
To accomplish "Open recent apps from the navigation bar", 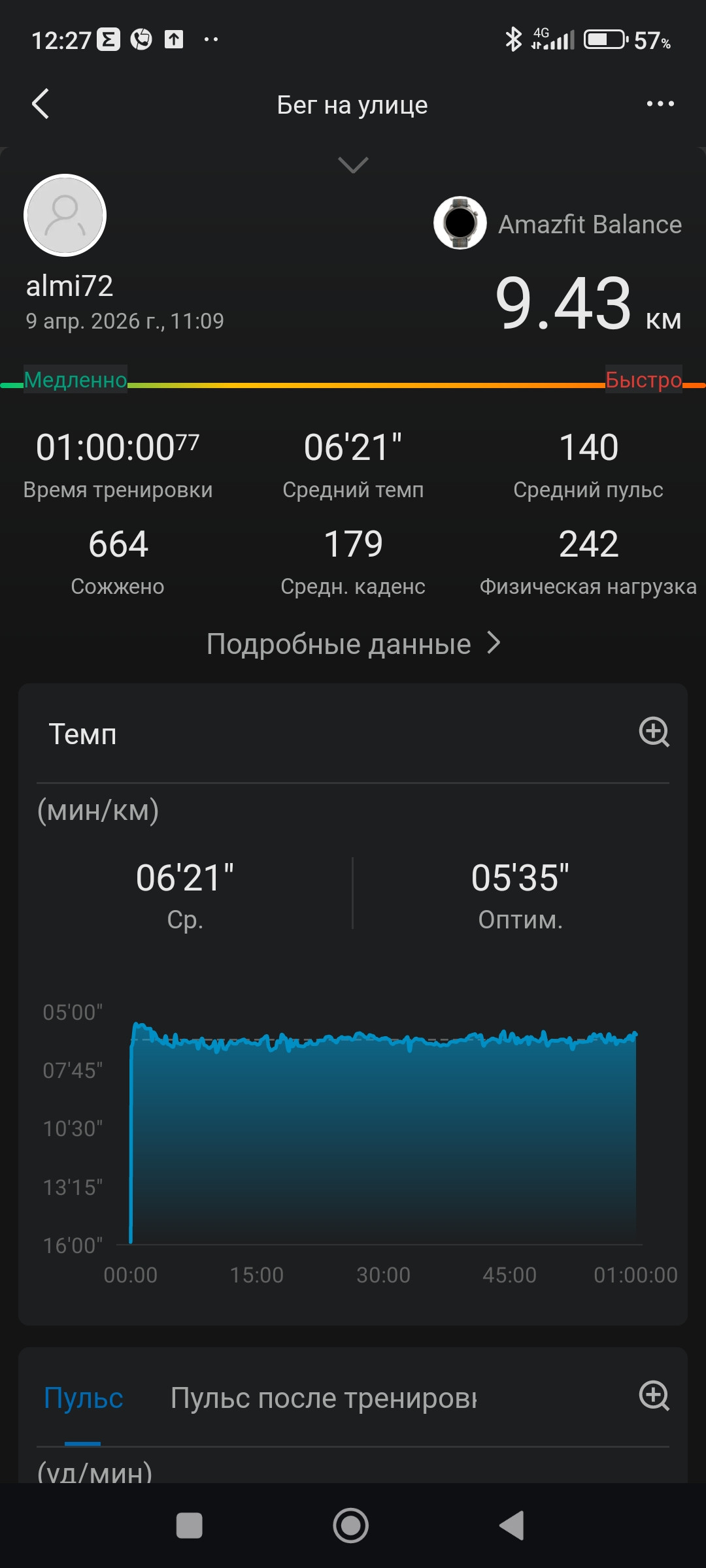I will (190, 1526).
